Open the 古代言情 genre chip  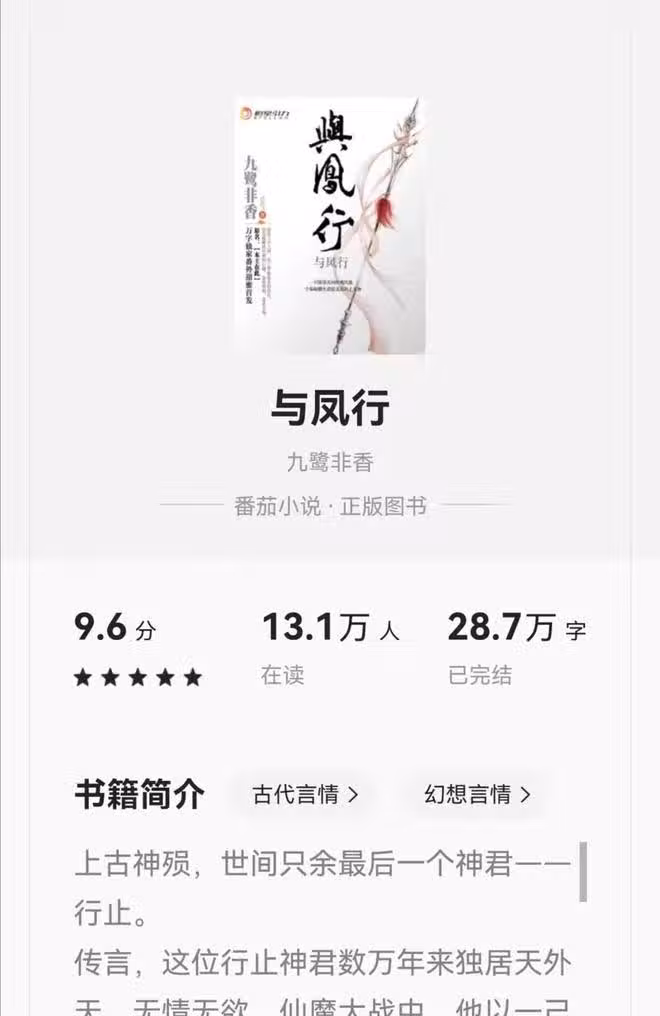pyautogui.click(x=304, y=795)
